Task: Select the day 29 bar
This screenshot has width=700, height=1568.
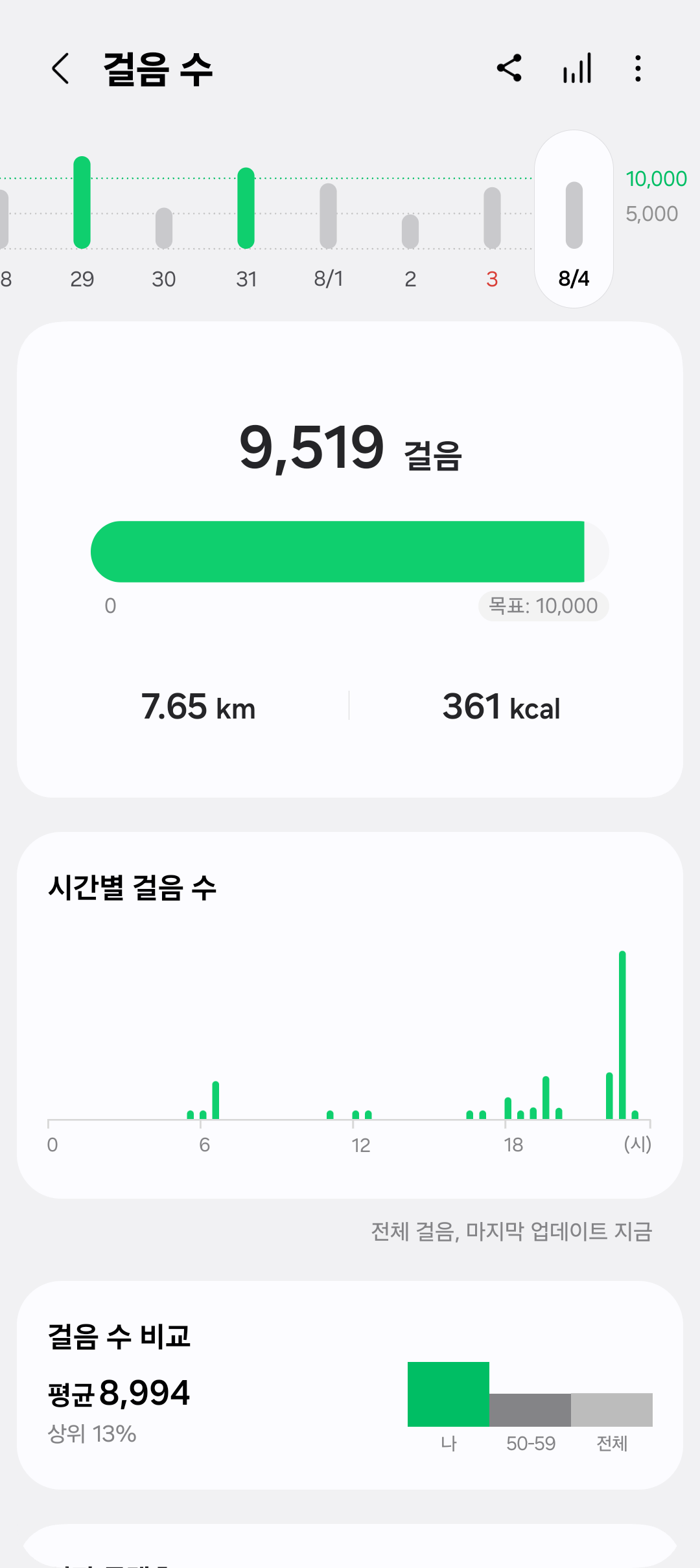Action: click(82, 214)
